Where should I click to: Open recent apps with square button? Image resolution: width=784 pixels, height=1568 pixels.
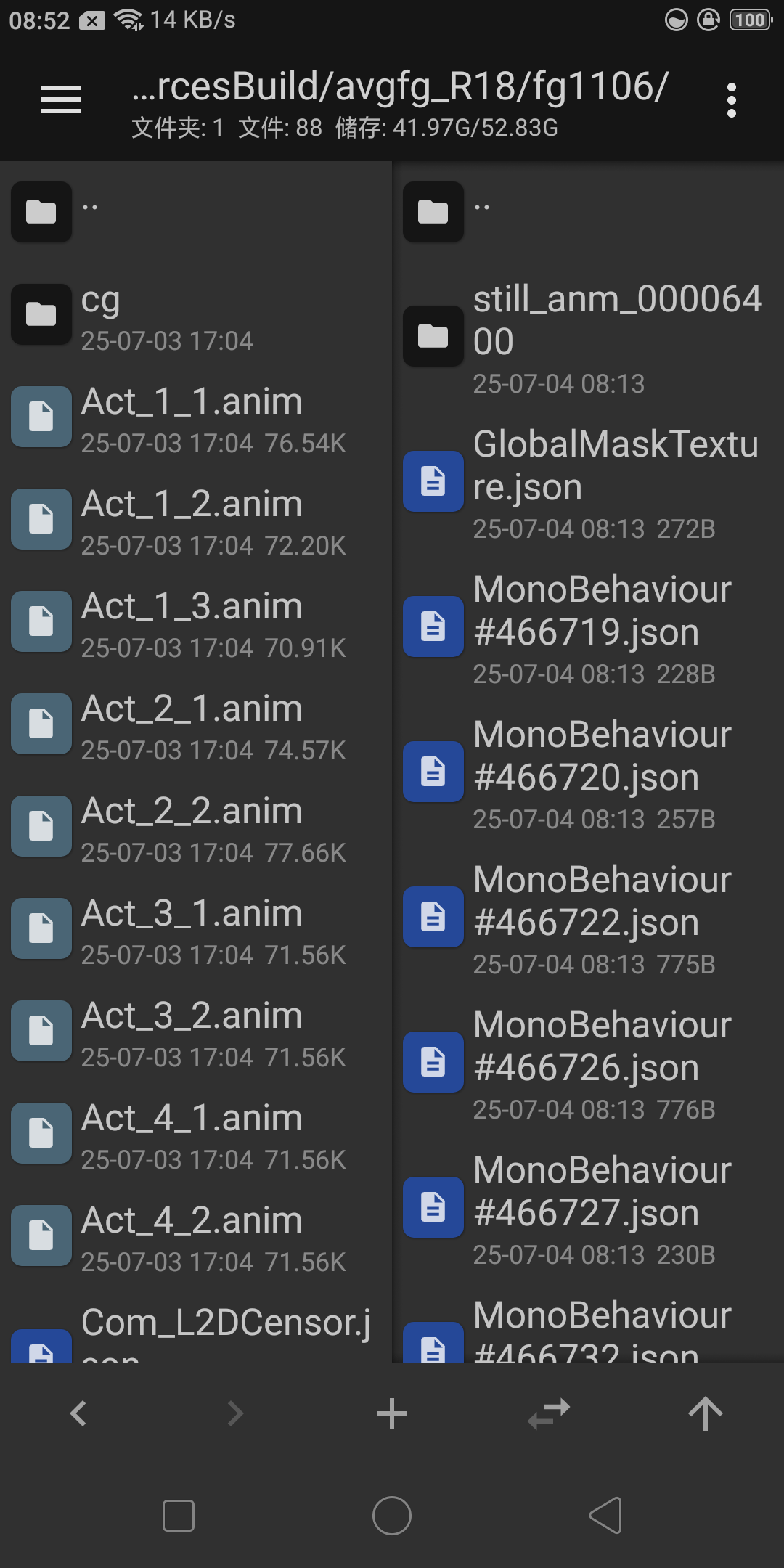[179, 1516]
